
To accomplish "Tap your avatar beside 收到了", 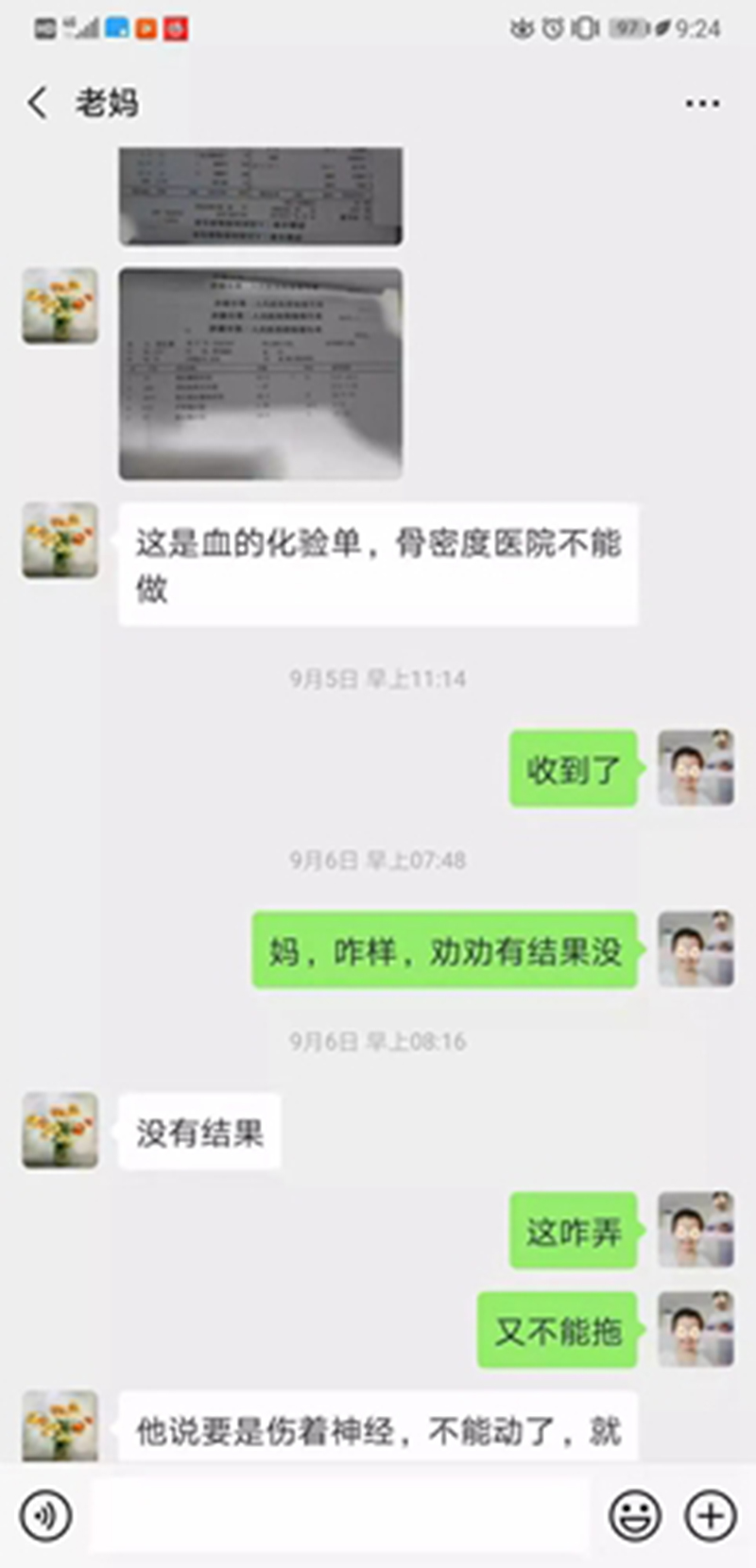I will pos(696,768).
